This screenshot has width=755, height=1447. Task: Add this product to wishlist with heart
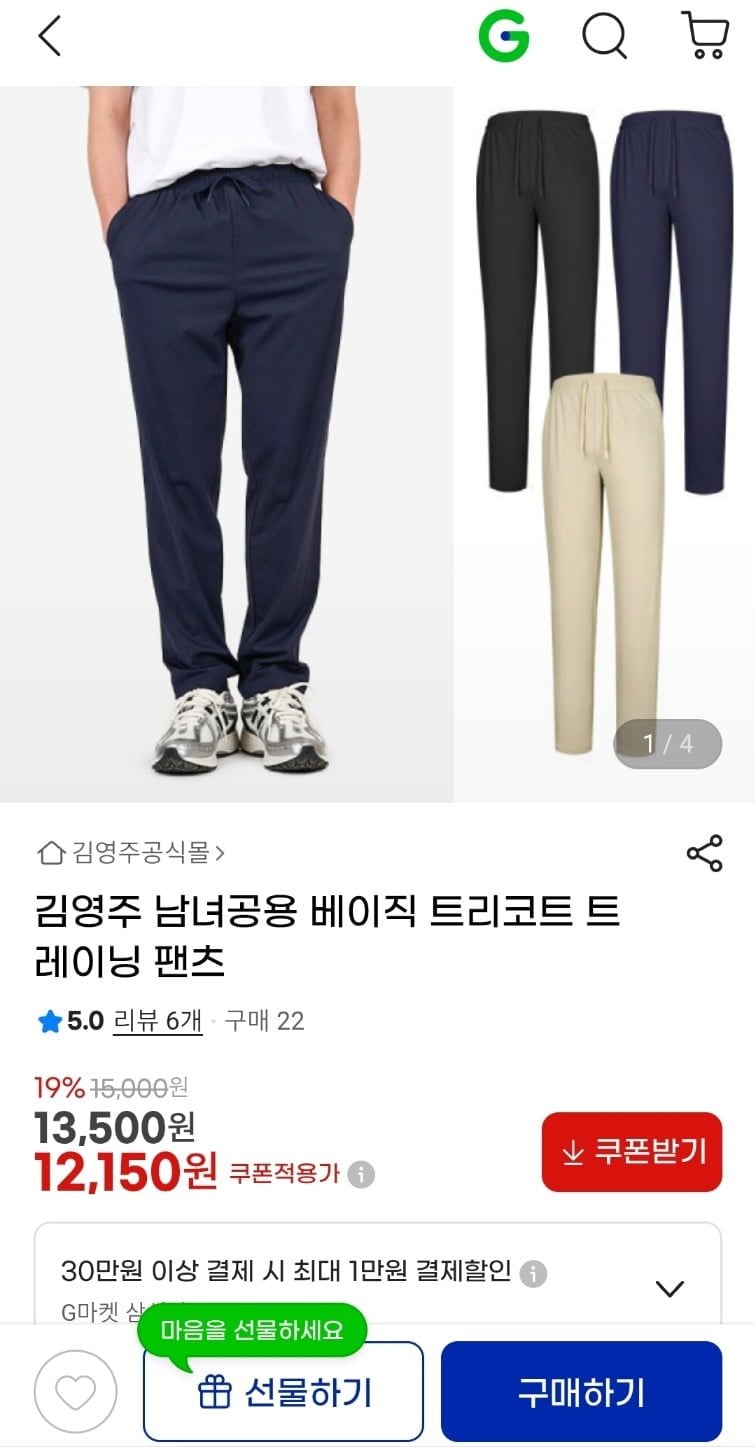pyautogui.click(x=75, y=1391)
